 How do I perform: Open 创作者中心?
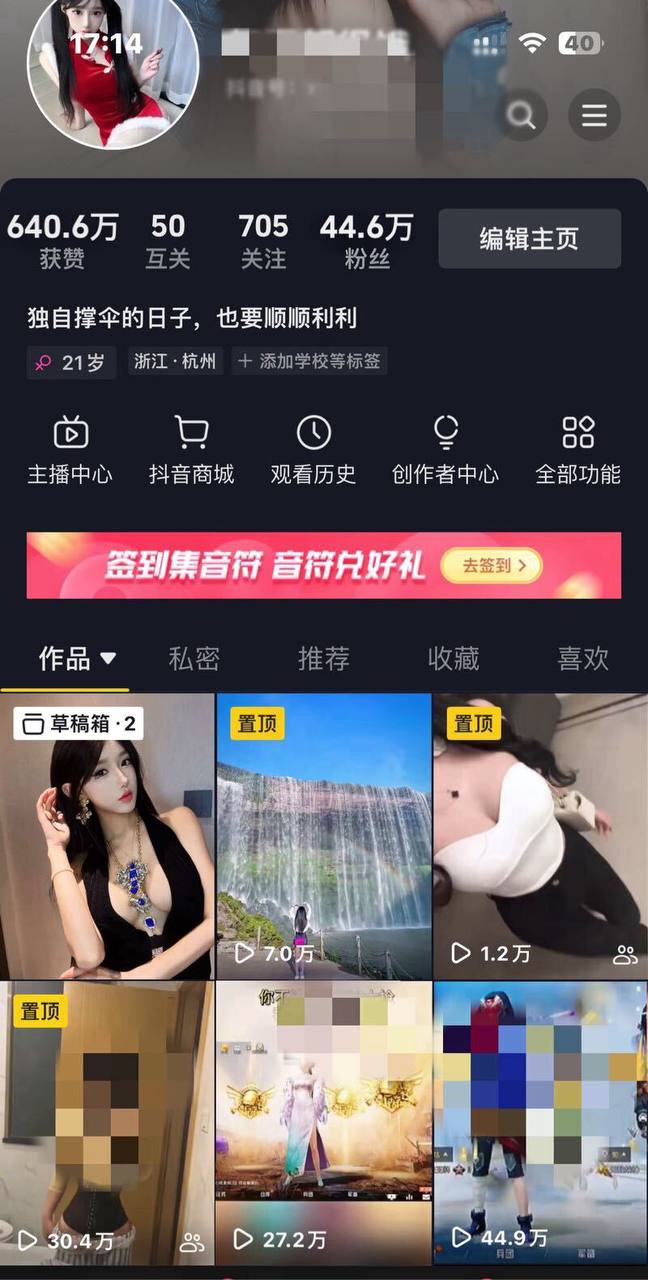tap(445, 450)
